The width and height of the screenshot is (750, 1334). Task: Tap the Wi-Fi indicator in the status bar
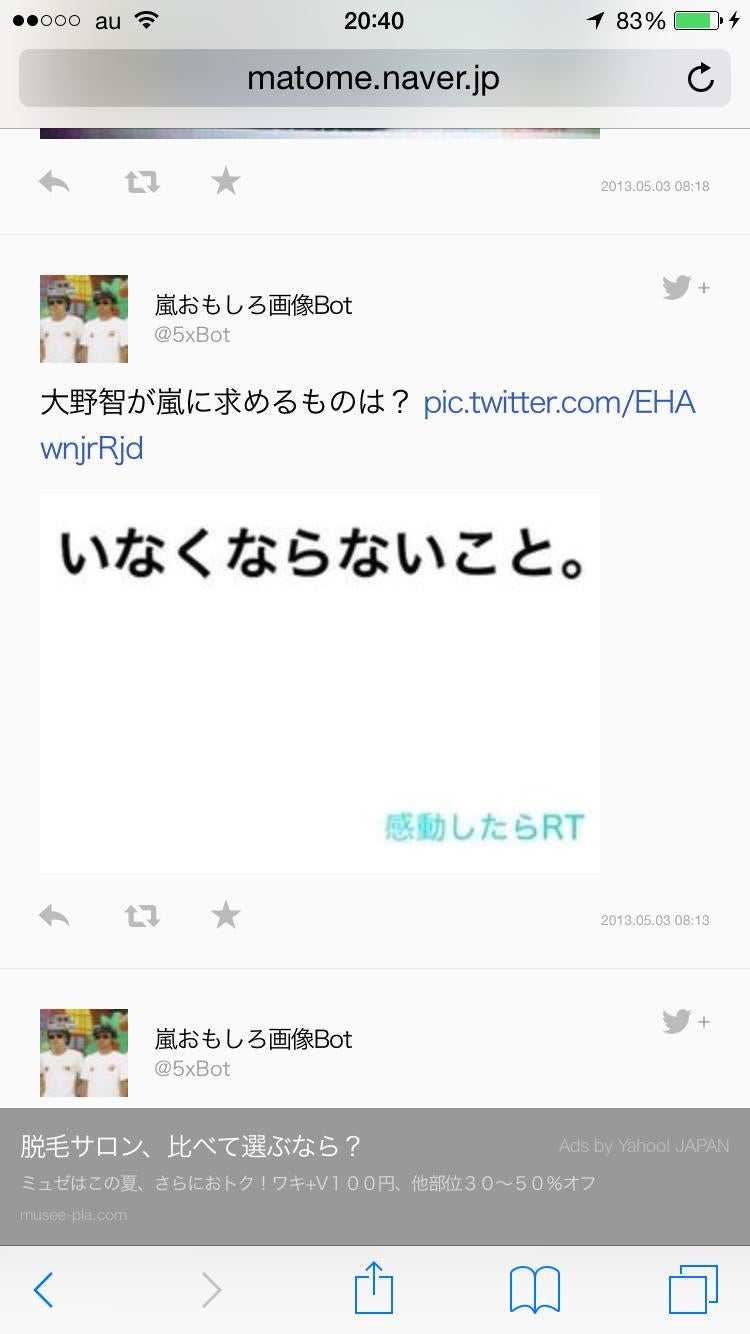[146, 18]
